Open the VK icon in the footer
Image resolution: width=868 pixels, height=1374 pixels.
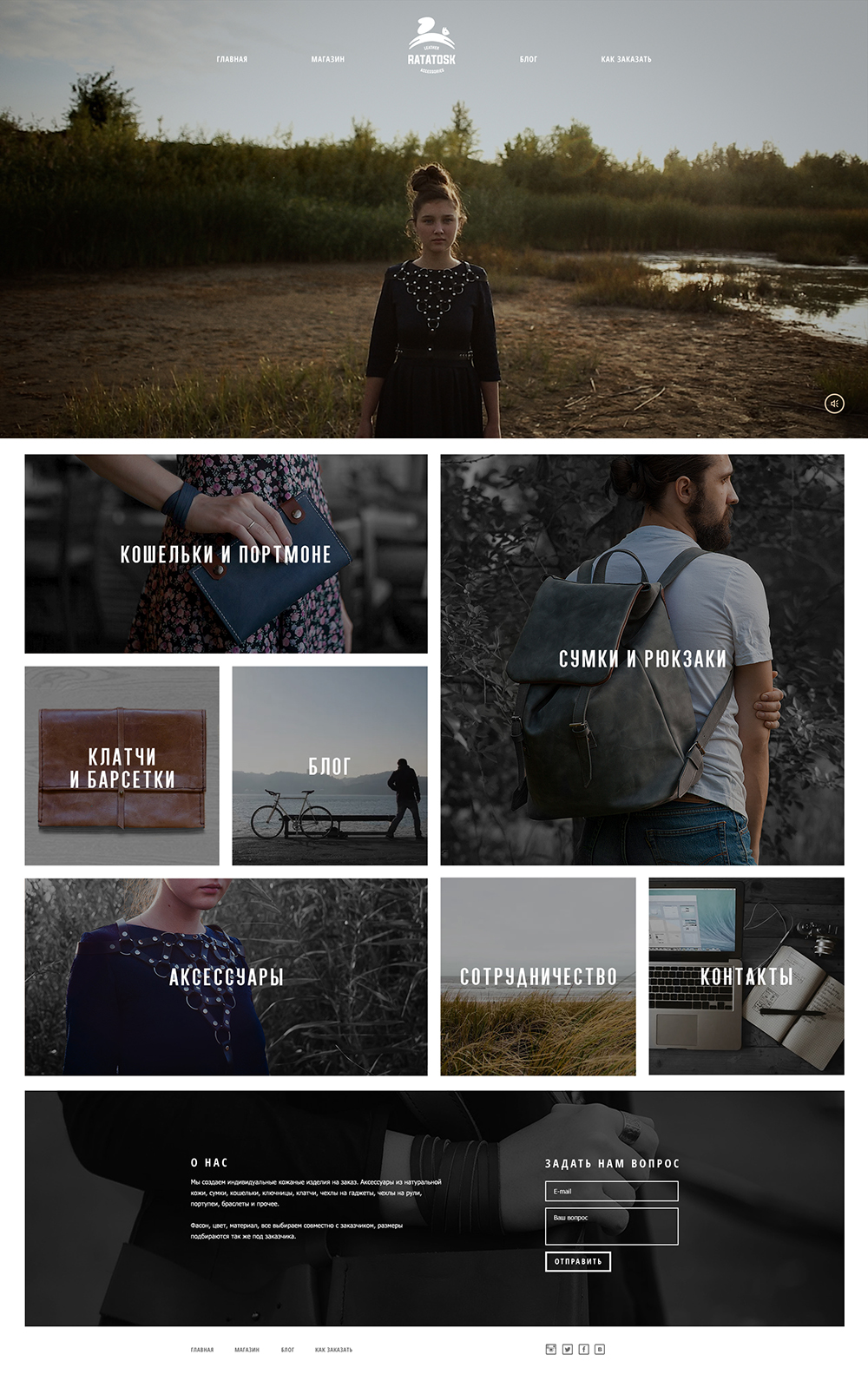[x=600, y=1349]
